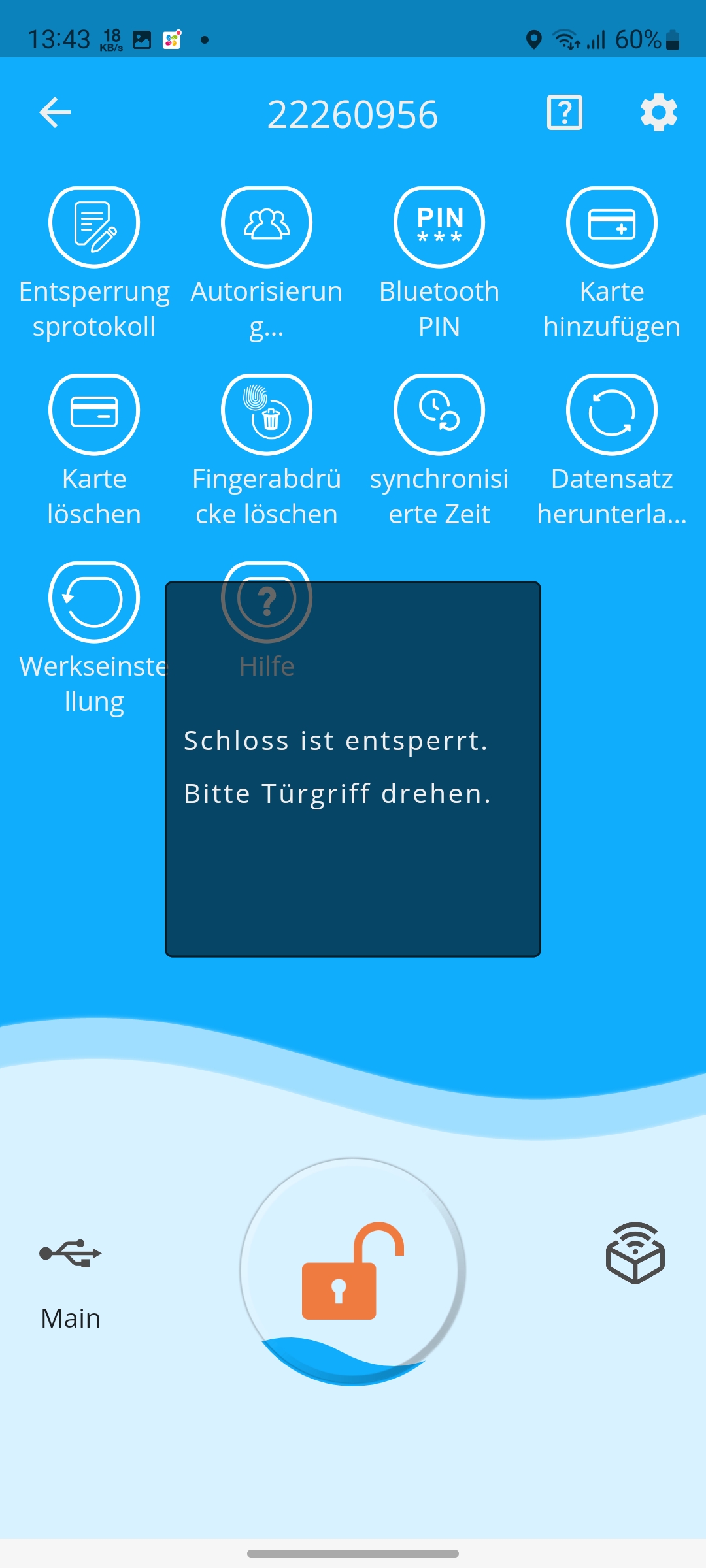The width and height of the screenshot is (706, 1568).
Task: Open the settings gear
Action: (x=658, y=113)
